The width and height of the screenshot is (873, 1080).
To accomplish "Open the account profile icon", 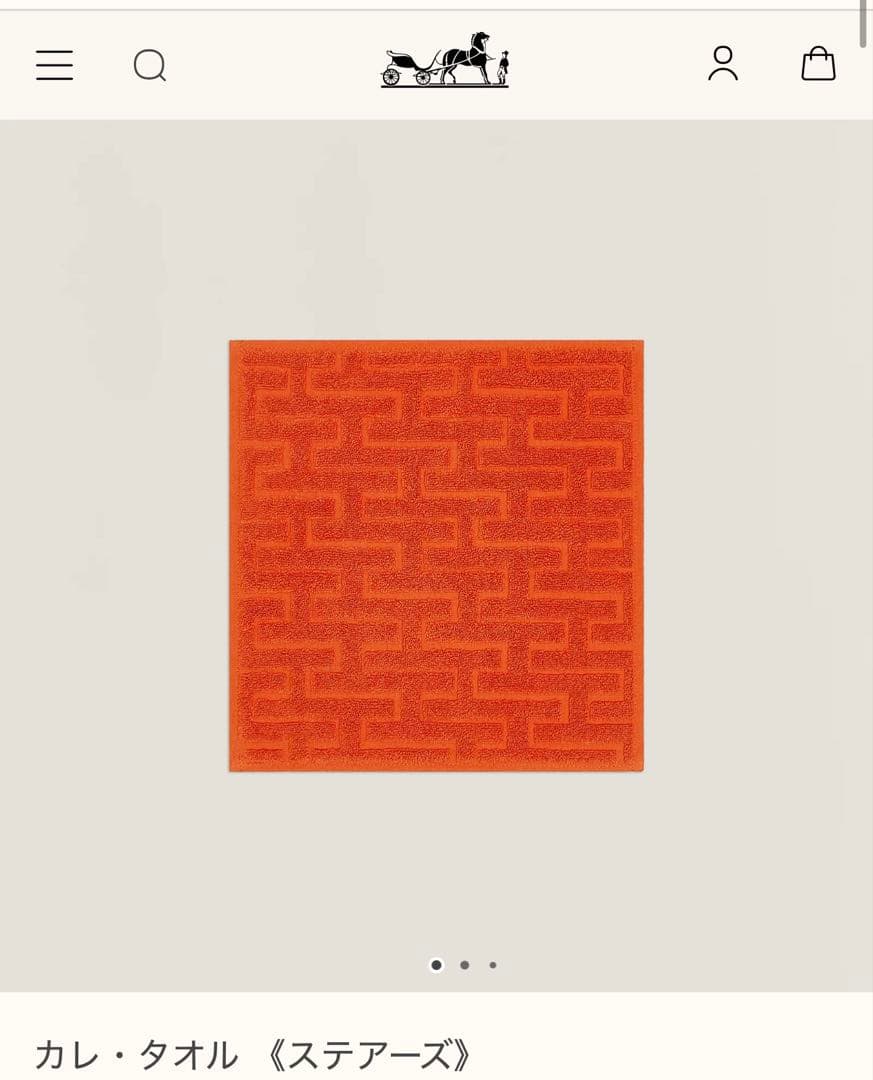I will coord(722,64).
